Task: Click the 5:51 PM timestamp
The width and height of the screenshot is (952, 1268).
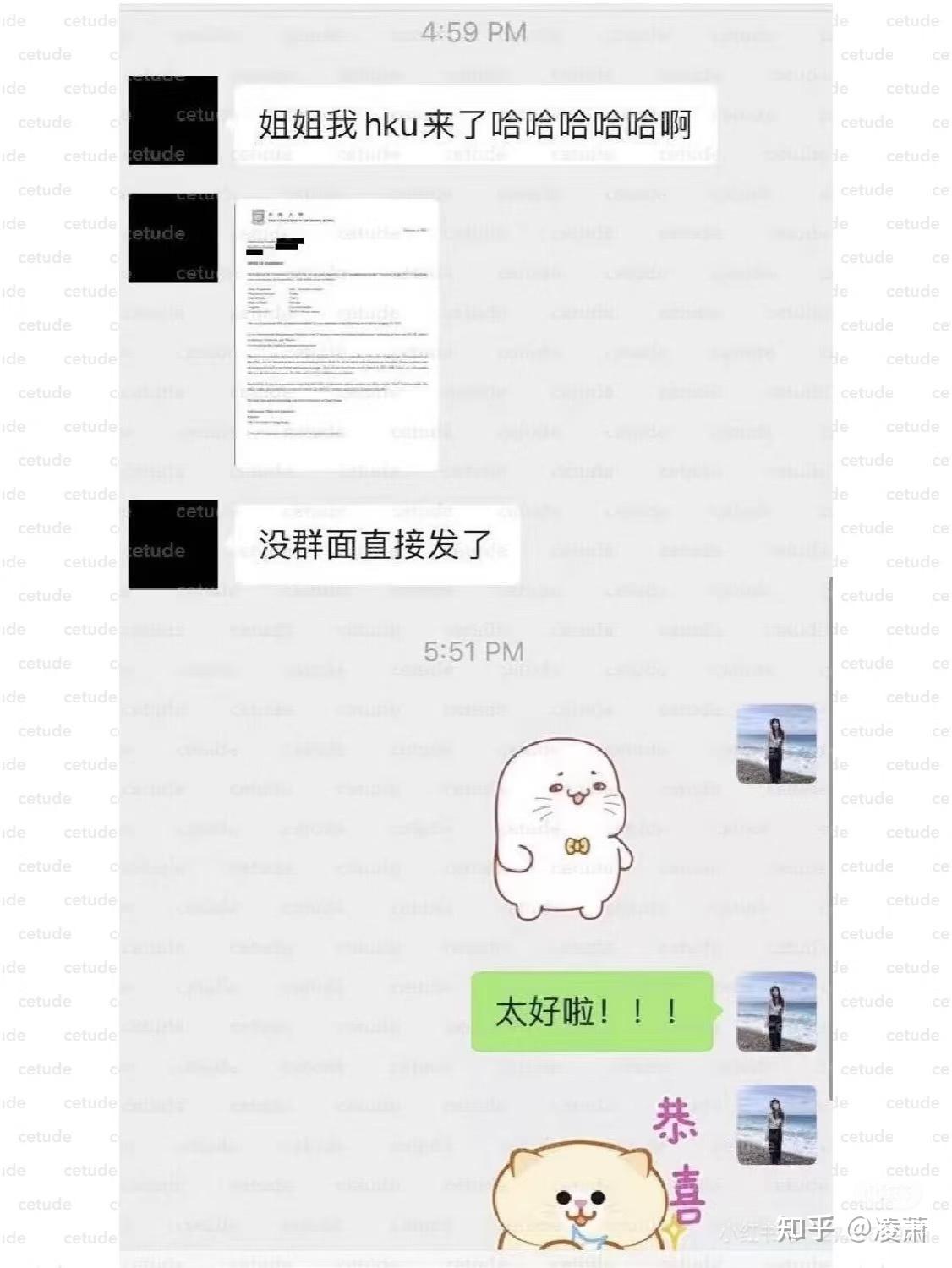Action: point(475,651)
